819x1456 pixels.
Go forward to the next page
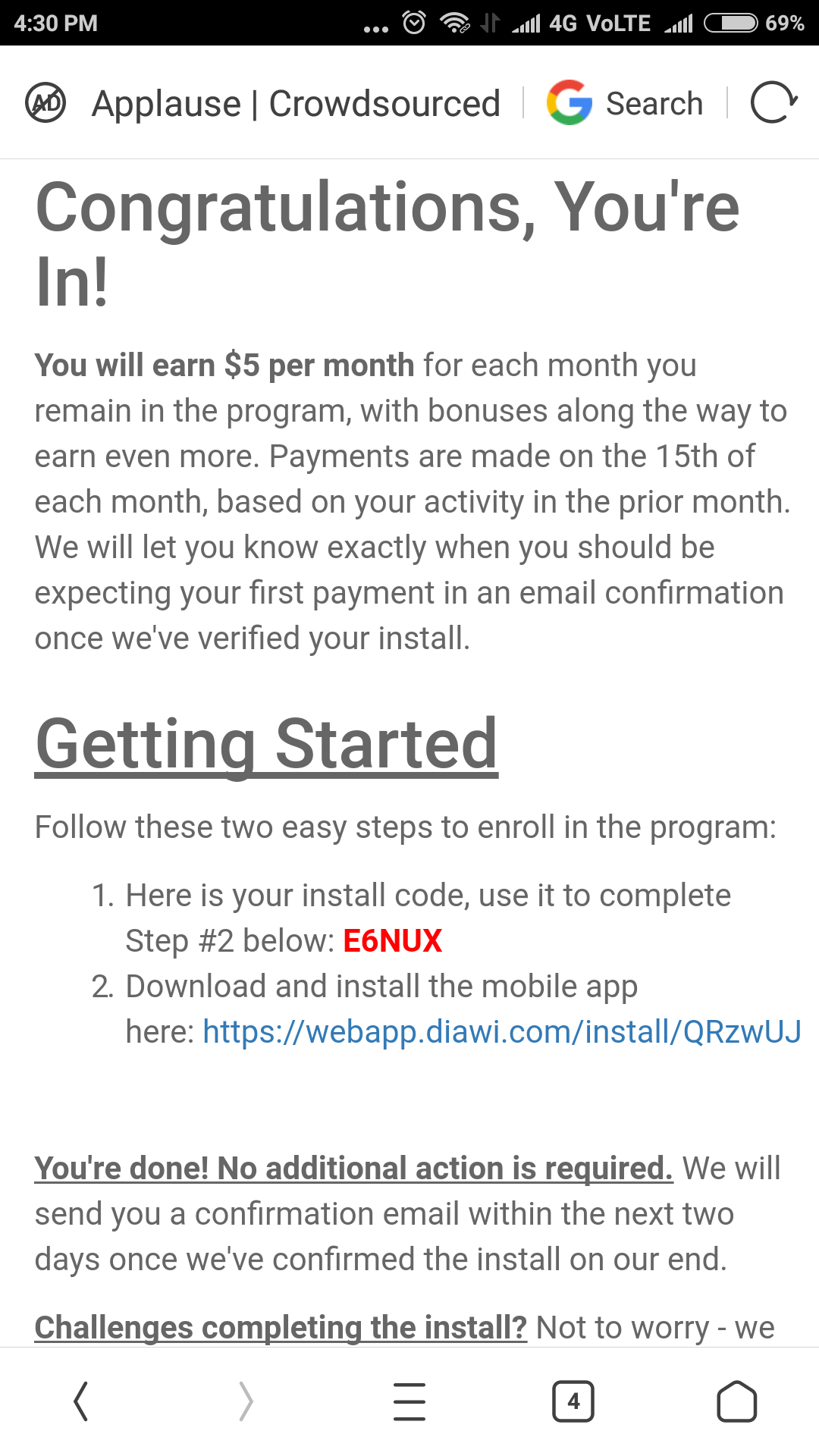246,1401
